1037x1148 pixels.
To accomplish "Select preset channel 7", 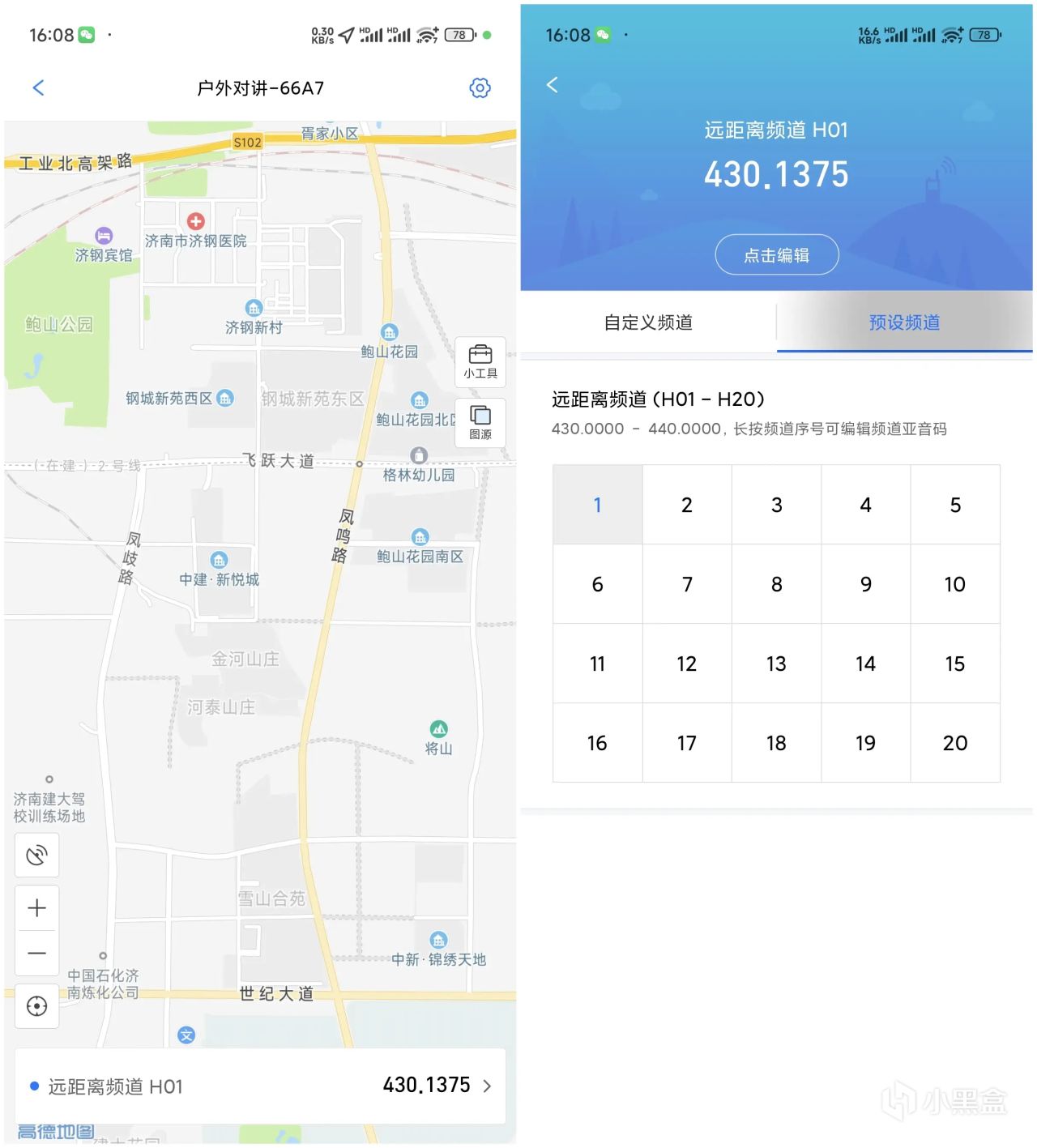I will click(x=687, y=584).
